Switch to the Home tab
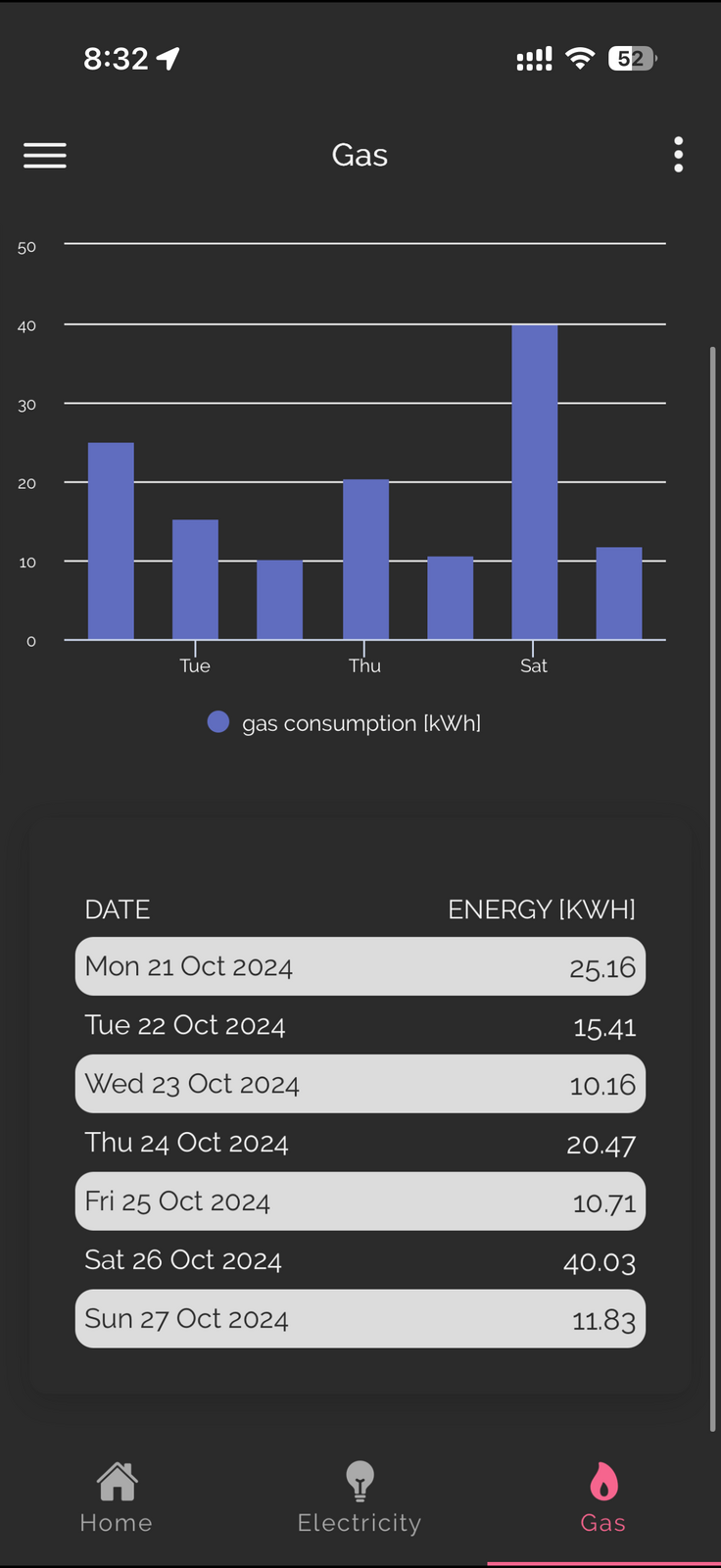Viewport: 721px width, 1568px height. pos(117,1497)
